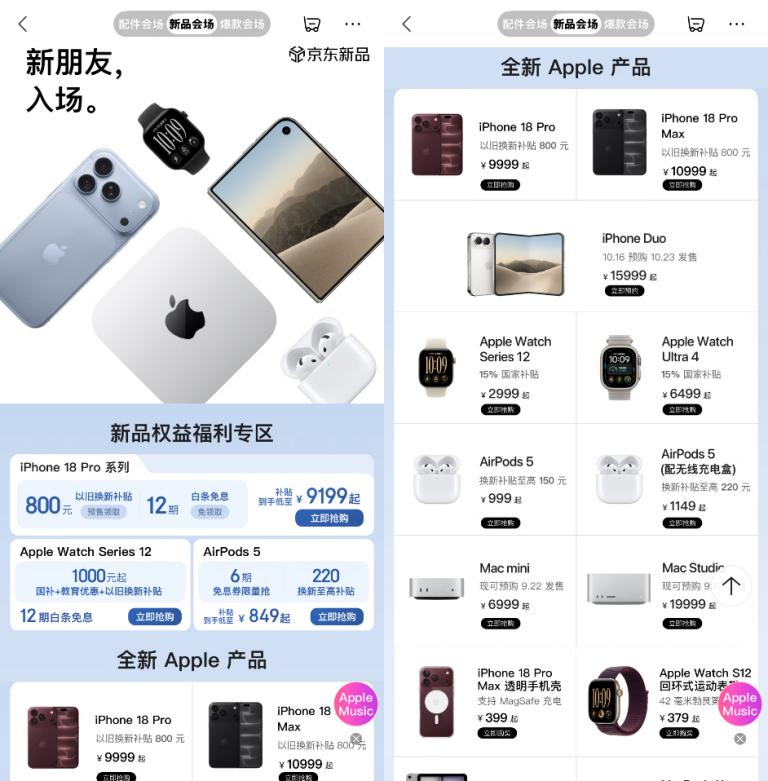This screenshot has height=781, width=768.
Task: Open the Apple Watch S12 回环式运动表带 item
Action: [667, 702]
